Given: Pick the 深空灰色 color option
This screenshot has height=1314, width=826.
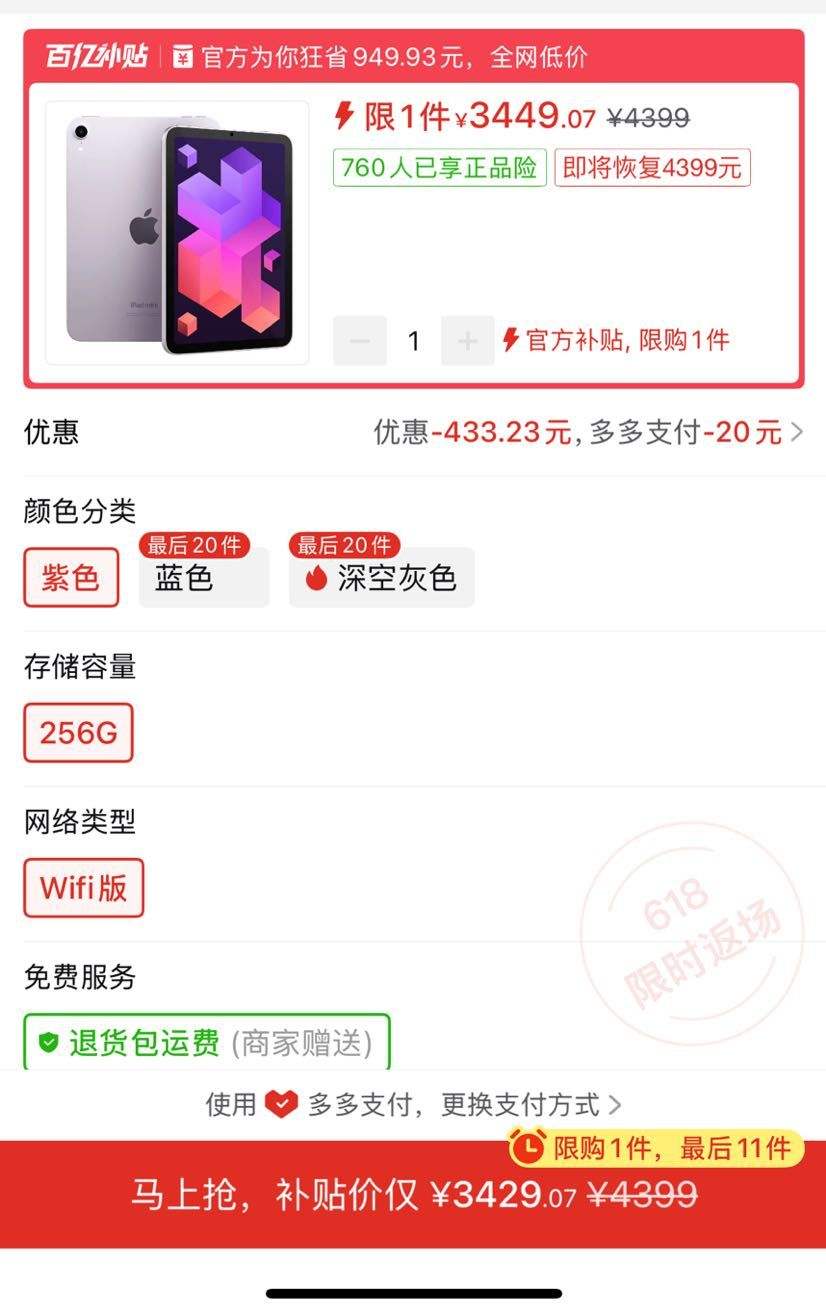Looking at the screenshot, I should pos(382,578).
